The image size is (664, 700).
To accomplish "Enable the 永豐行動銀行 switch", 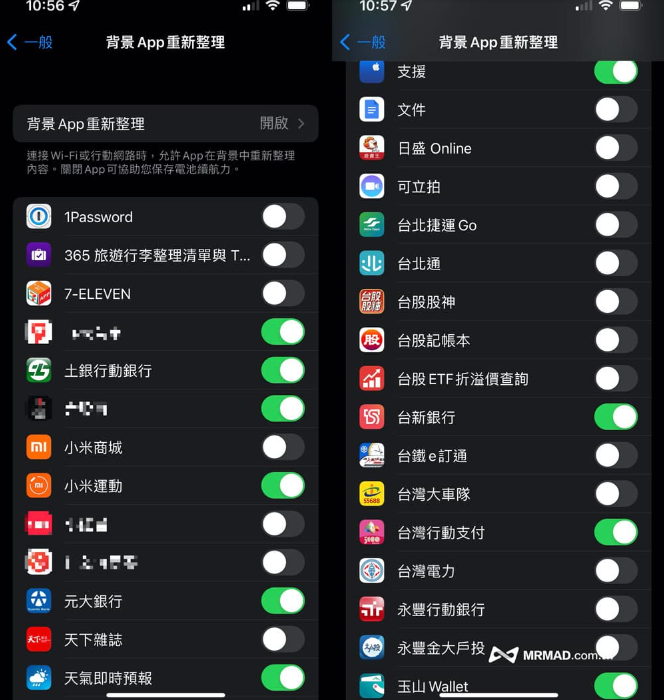I will 616,609.
